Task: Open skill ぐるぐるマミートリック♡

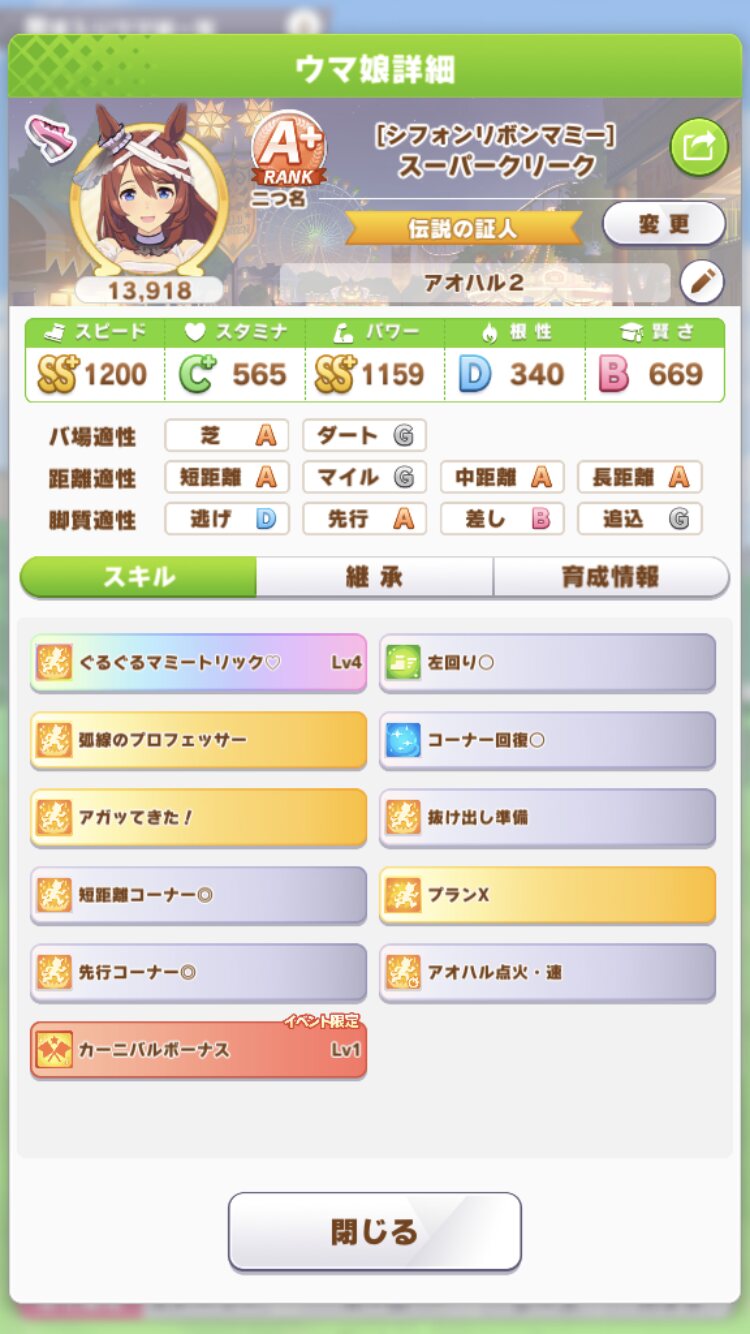Action: [x=198, y=662]
